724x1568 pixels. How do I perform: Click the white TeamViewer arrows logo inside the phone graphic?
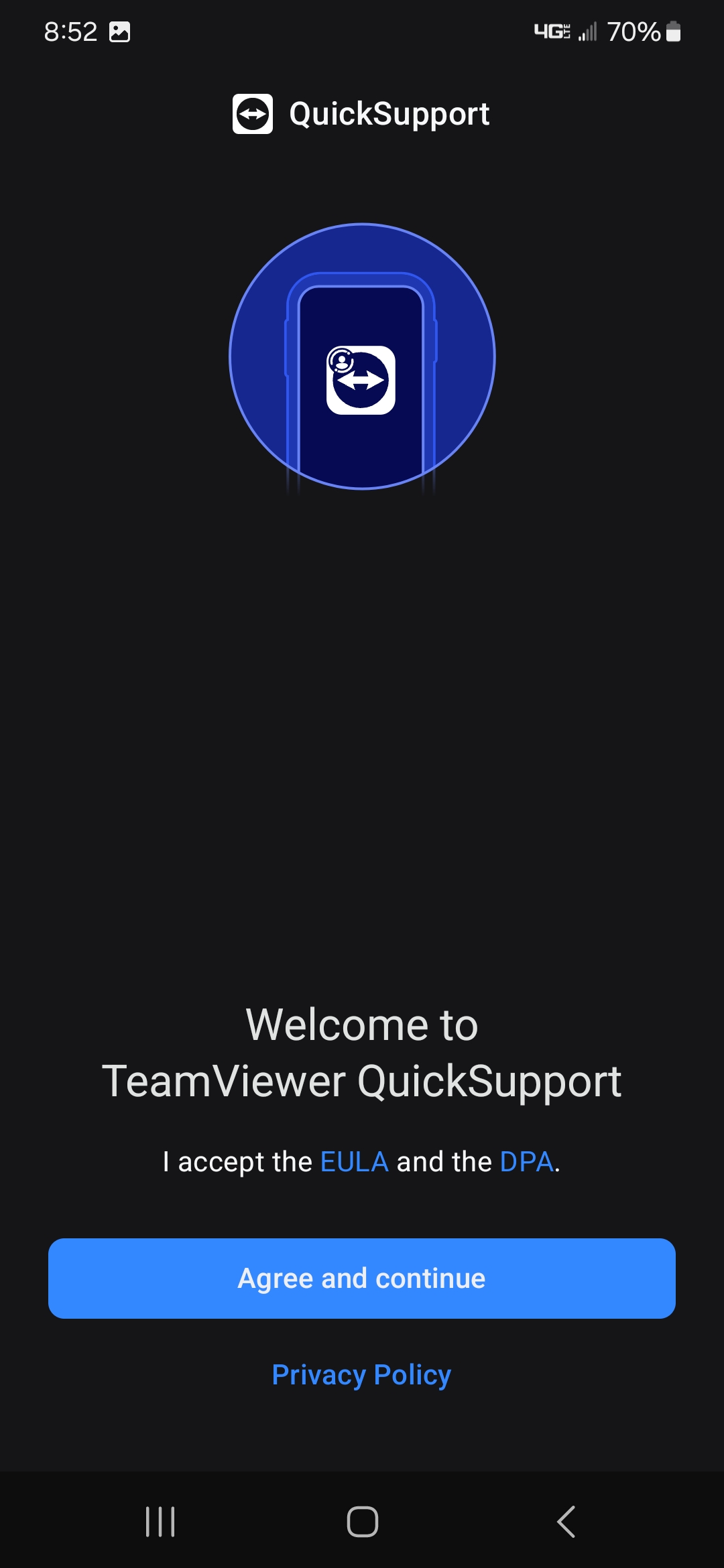coord(362,379)
